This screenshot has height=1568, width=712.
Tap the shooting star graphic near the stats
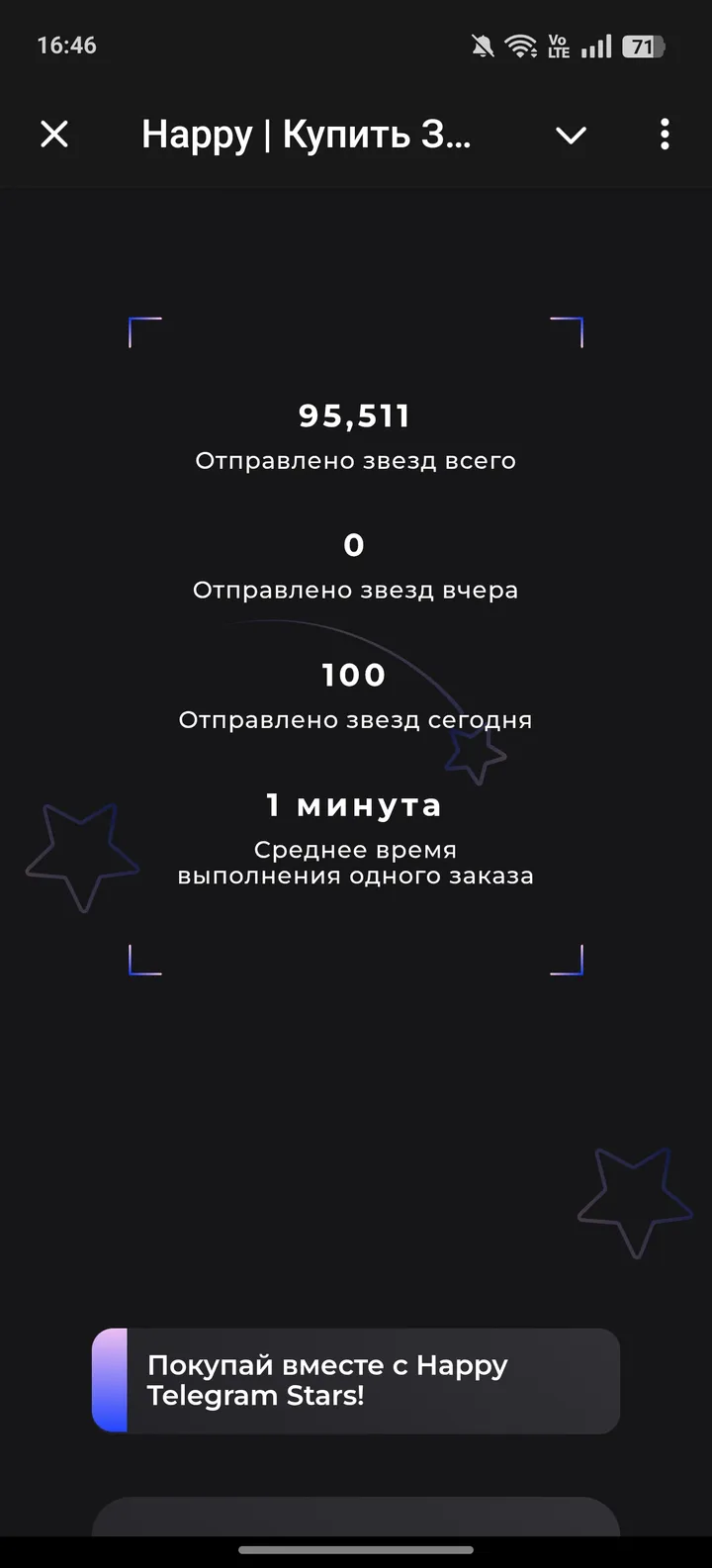pyautogui.click(x=475, y=757)
